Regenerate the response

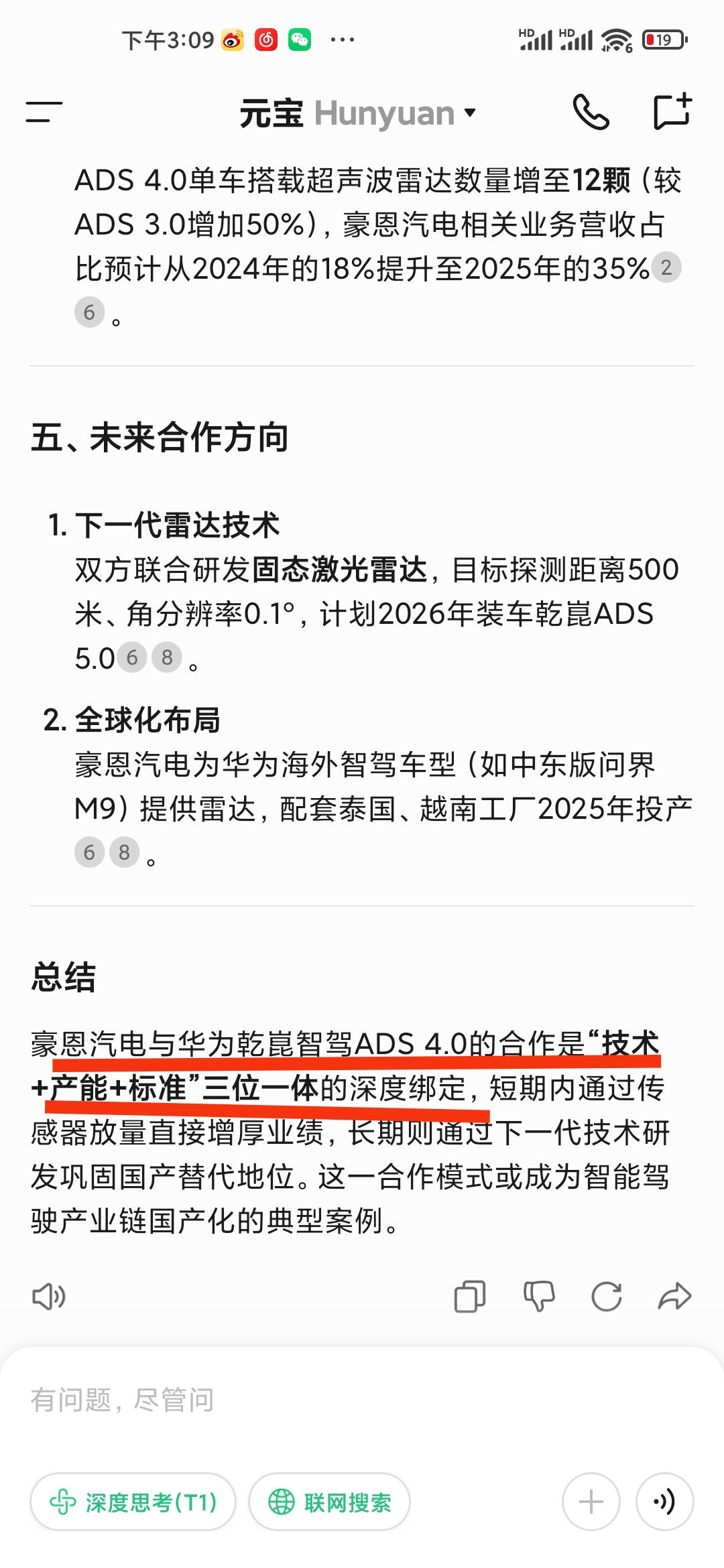tap(607, 1297)
